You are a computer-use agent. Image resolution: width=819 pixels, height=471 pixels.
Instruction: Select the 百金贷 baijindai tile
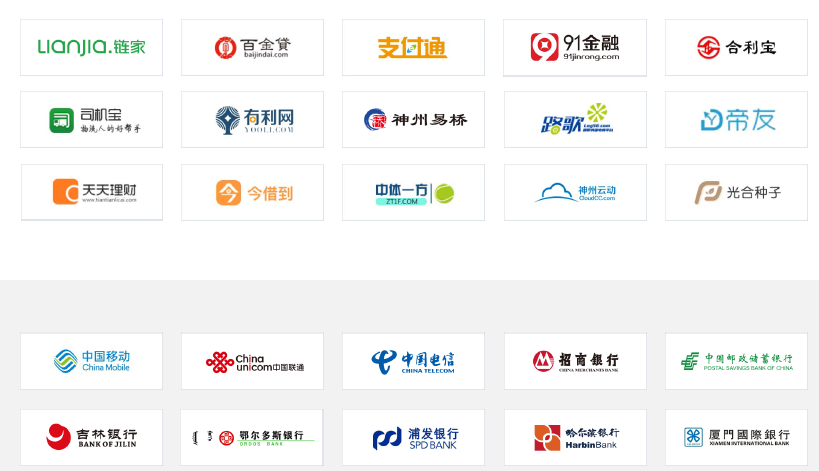pyautogui.click(x=252, y=47)
